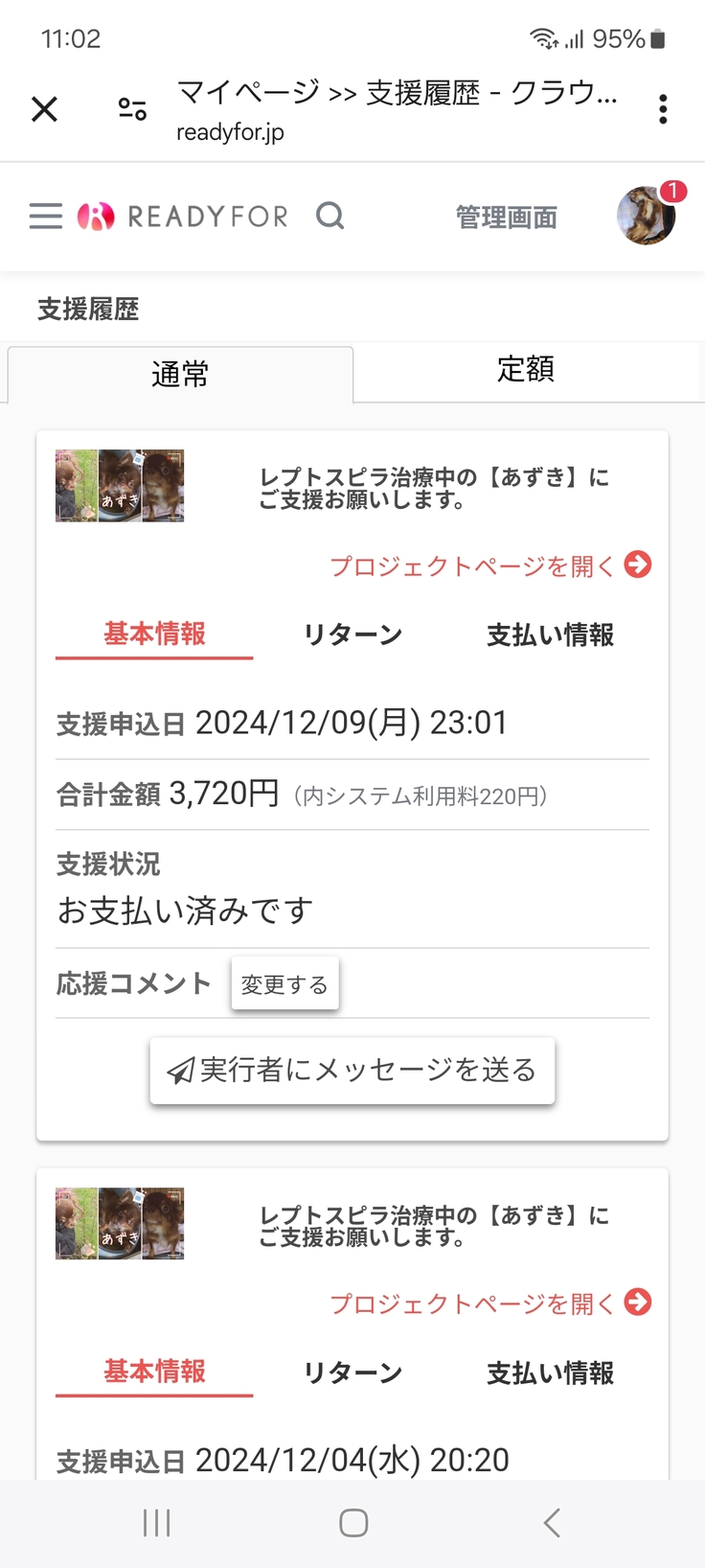Close the browser tab with X
Image resolution: width=705 pixels, height=1568 pixels.
pos(44,109)
